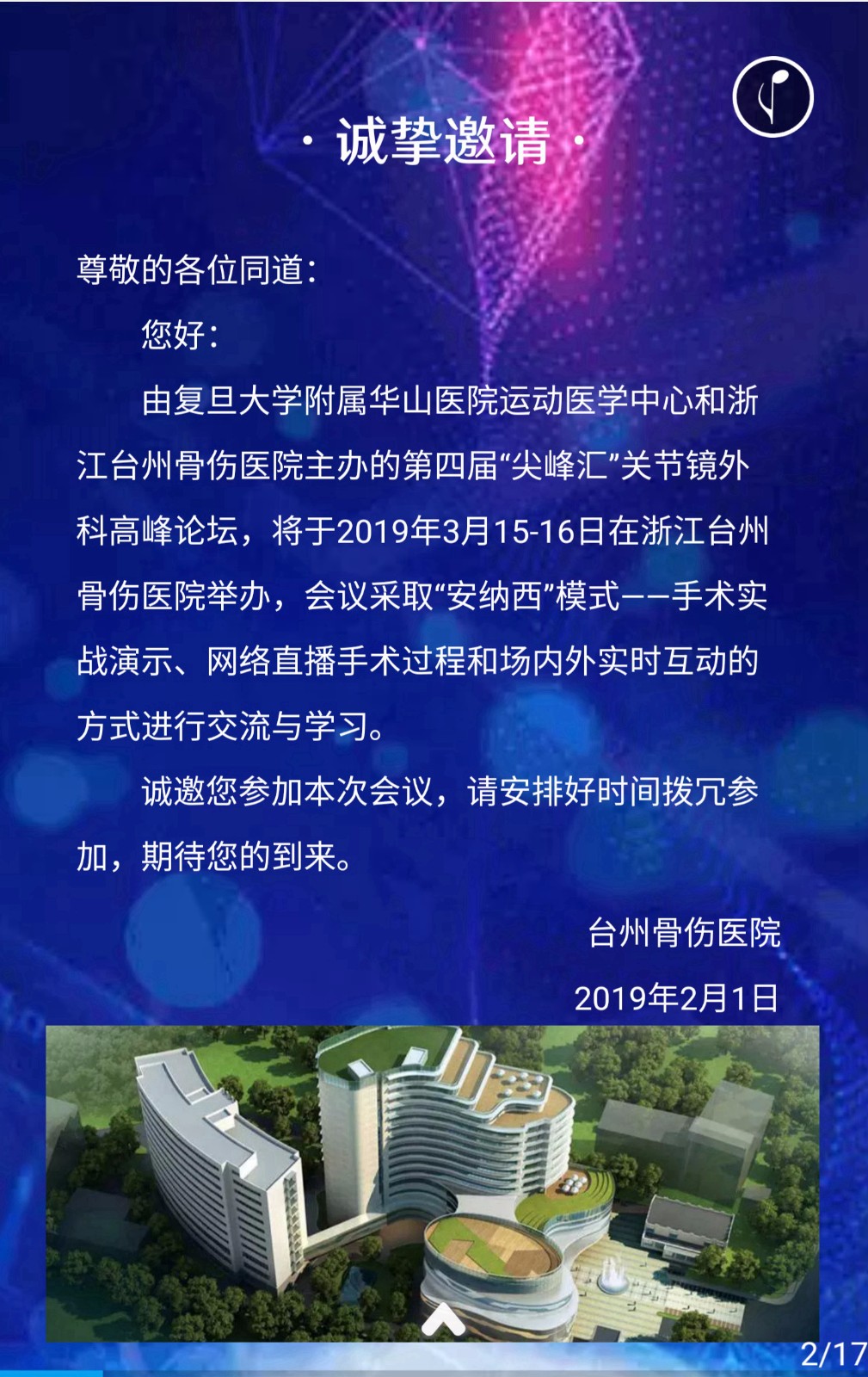Tap the up arrow to the next page

(x=443, y=1319)
